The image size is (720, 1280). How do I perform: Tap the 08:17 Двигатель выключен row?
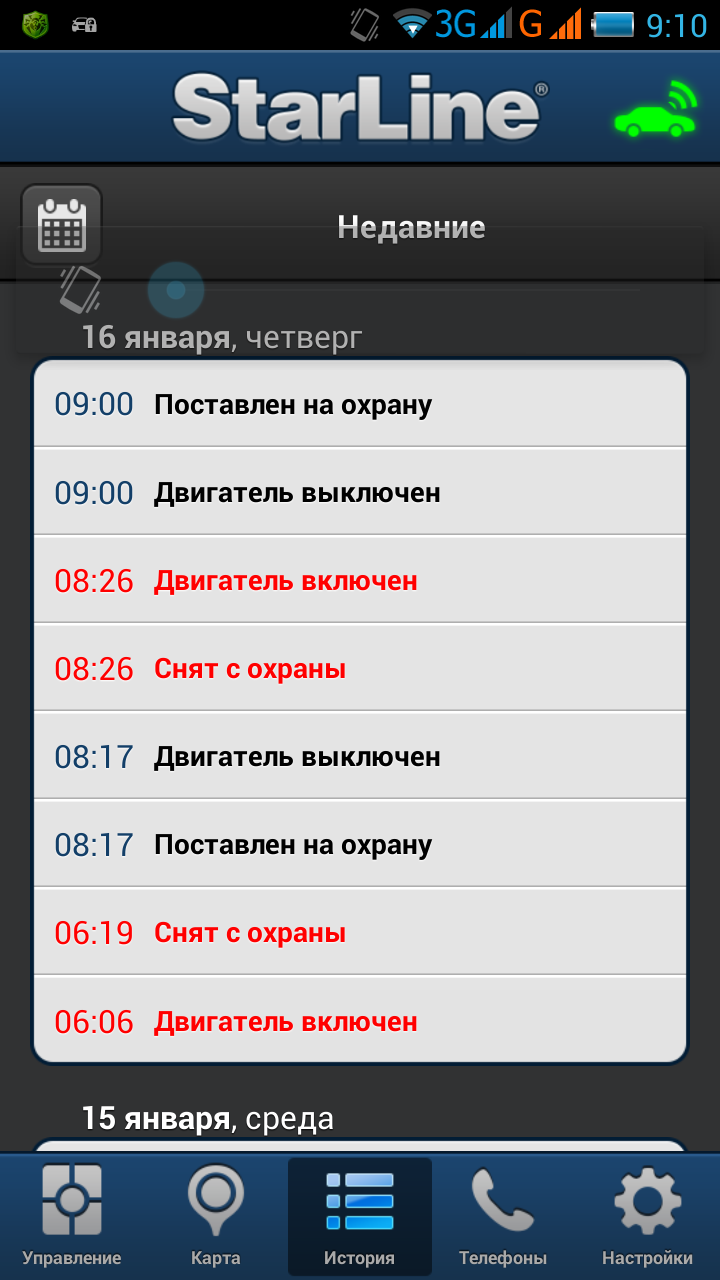coord(360,757)
